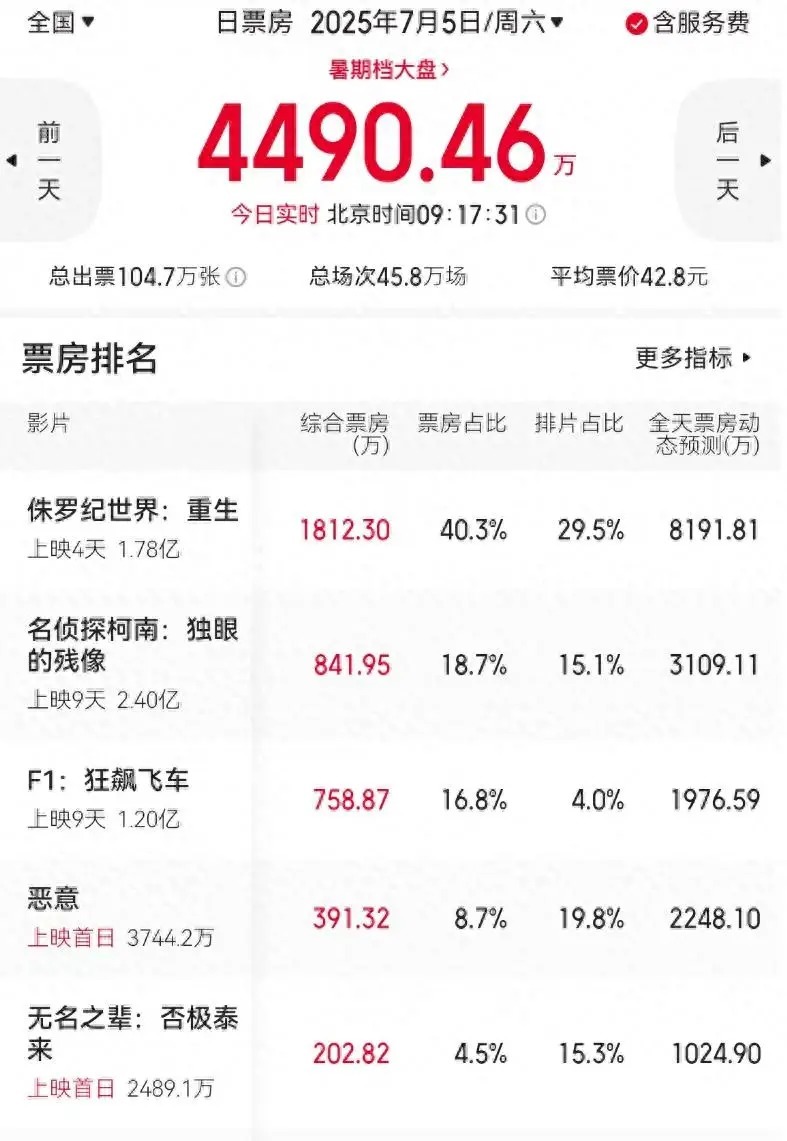This screenshot has height=1141, width=787.
Task: Go to 前一天 box office
Action: pos(48,160)
